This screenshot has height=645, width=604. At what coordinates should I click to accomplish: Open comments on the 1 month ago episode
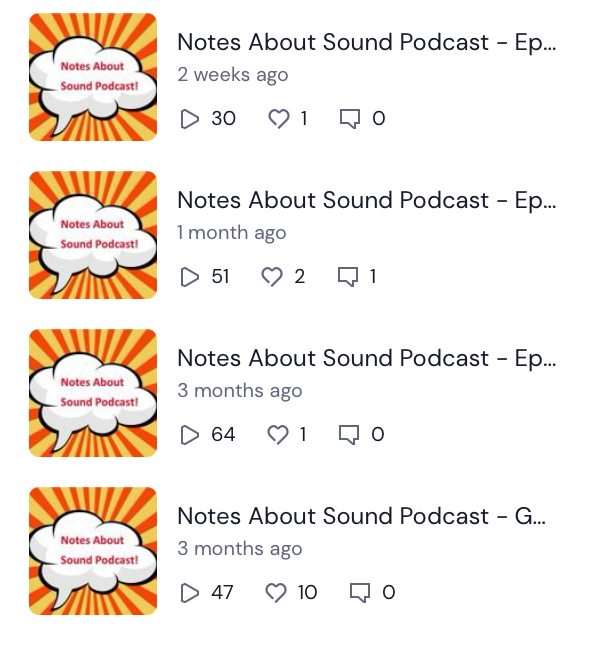[x=346, y=277]
